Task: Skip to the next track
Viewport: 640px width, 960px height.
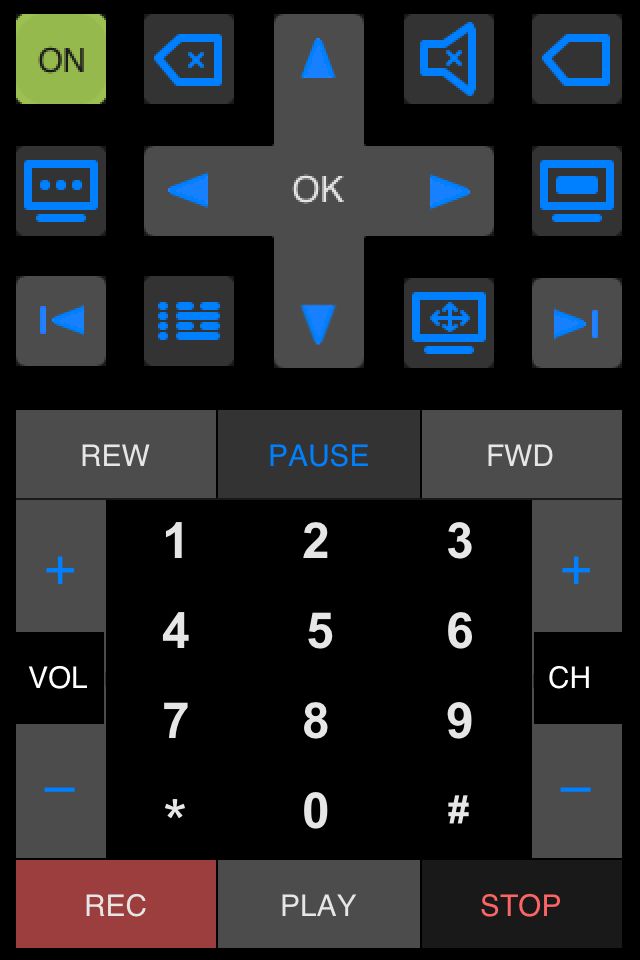Action: tap(576, 321)
